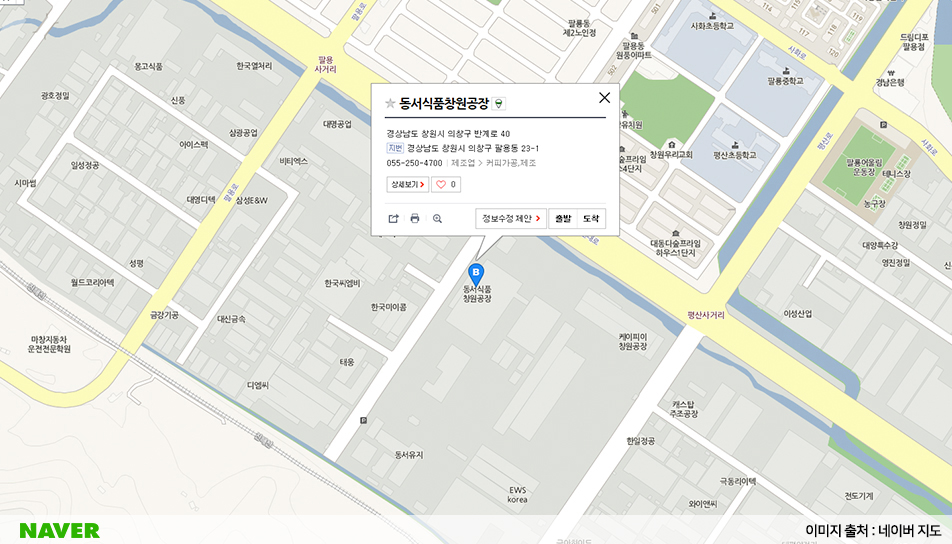Viewport: 952px width, 544px height.
Task: Print the place information
Action: [x=415, y=218]
